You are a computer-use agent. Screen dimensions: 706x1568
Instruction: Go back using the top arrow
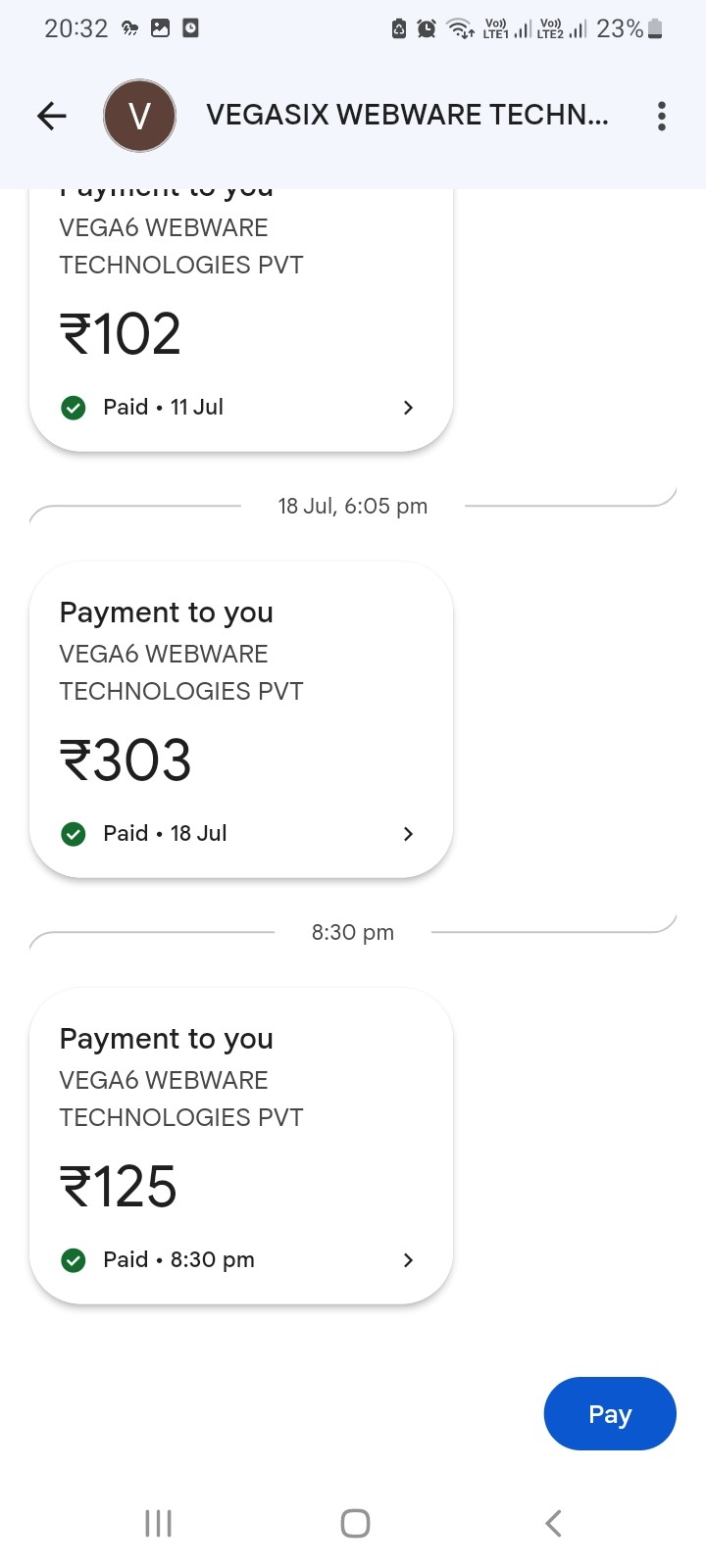pyautogui.click(x=52, y=116)
